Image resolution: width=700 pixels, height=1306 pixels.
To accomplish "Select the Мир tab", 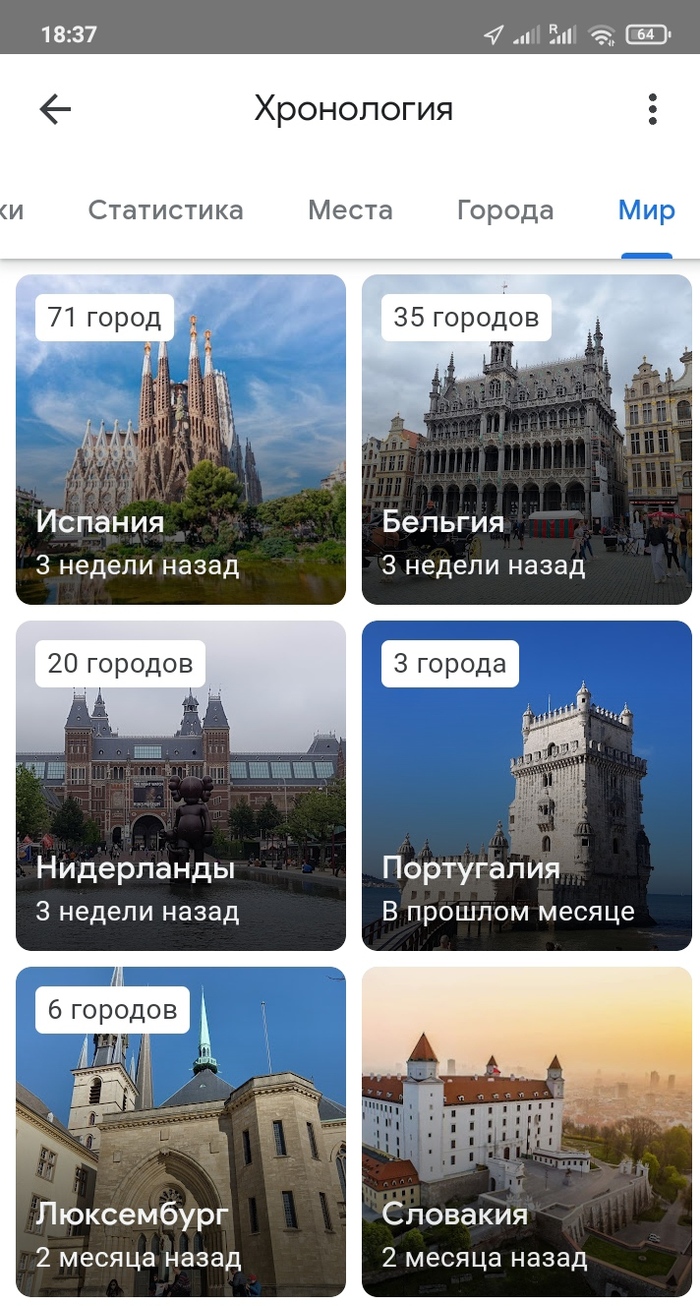I will [x=646, y=210].
